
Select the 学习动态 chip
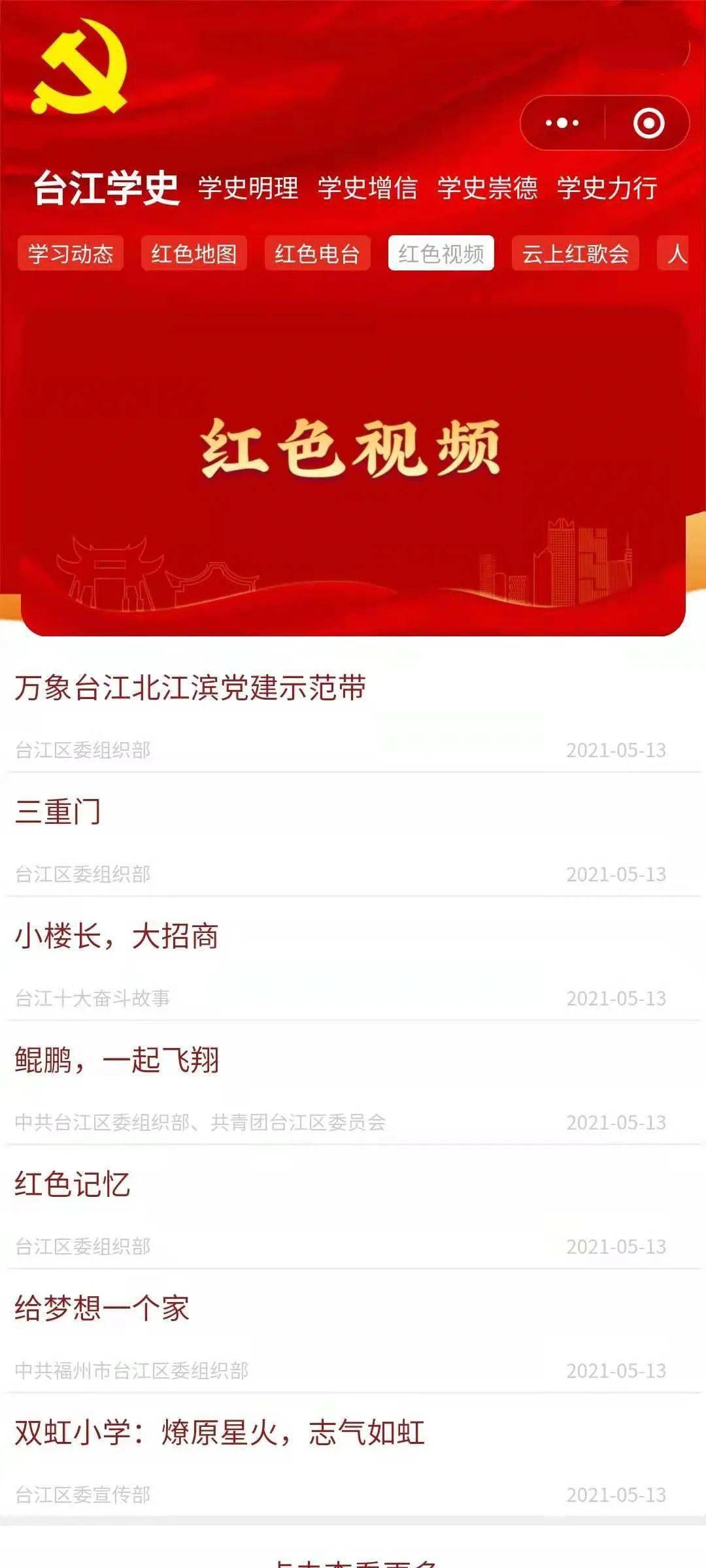71,253
